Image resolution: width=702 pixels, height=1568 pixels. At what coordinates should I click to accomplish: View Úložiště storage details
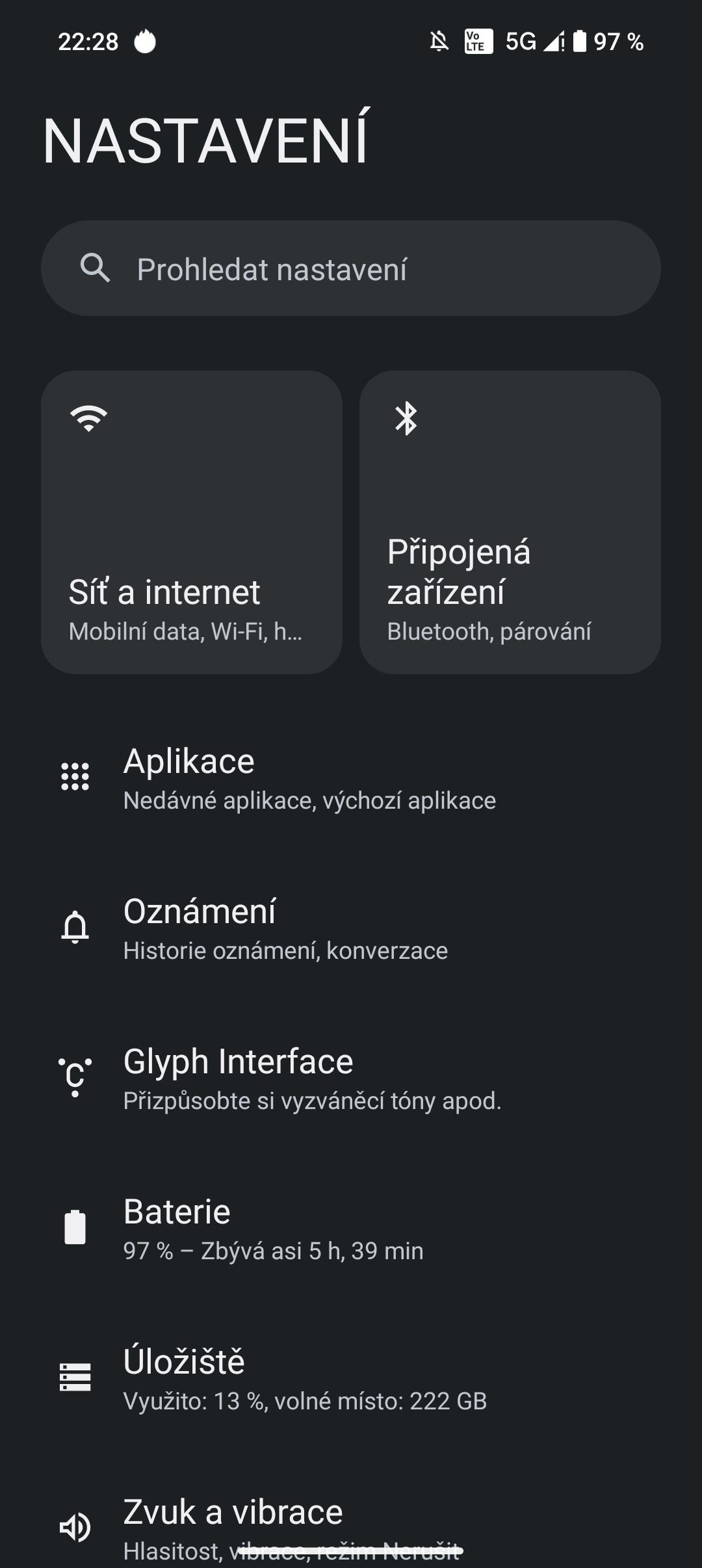(351, 1379)
